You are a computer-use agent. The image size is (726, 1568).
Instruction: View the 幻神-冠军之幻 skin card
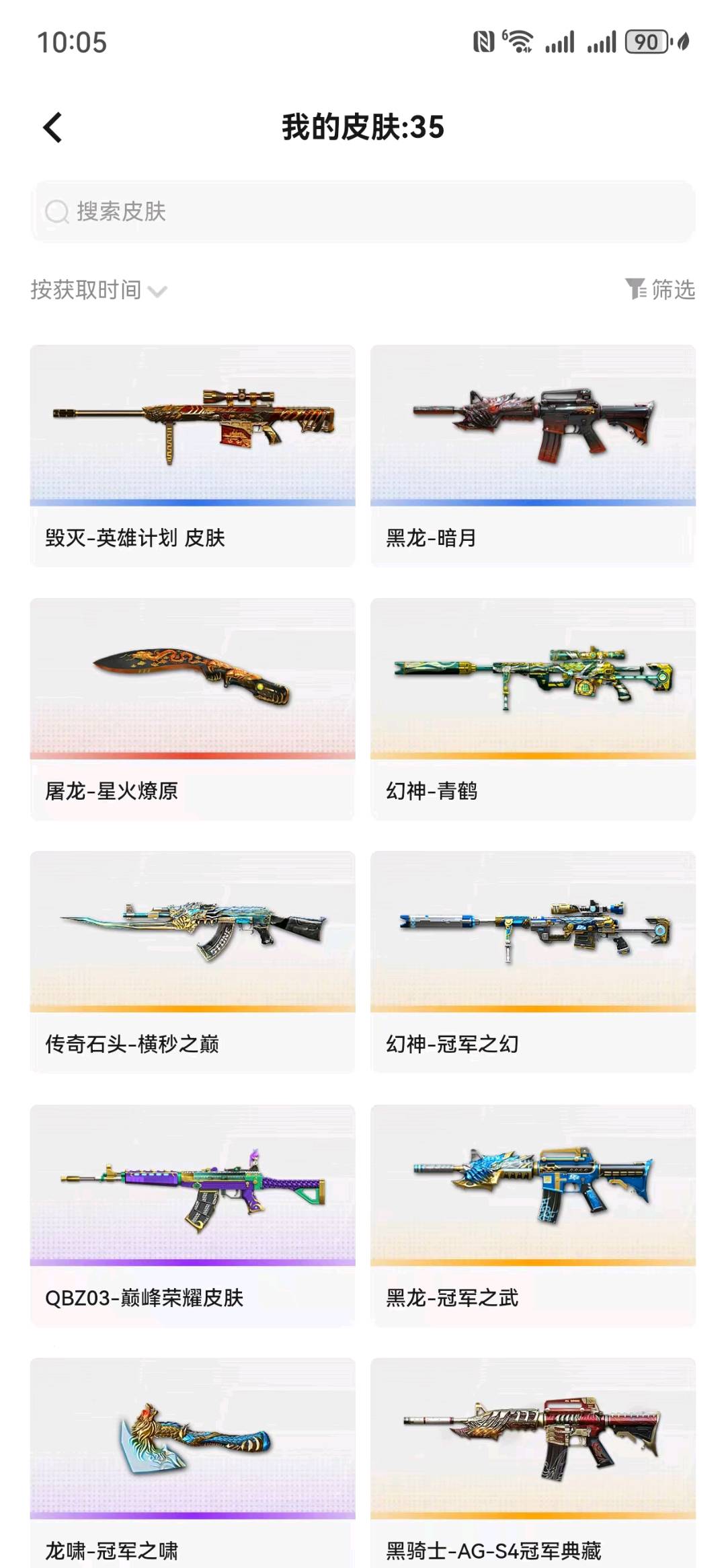pos(533,962)
